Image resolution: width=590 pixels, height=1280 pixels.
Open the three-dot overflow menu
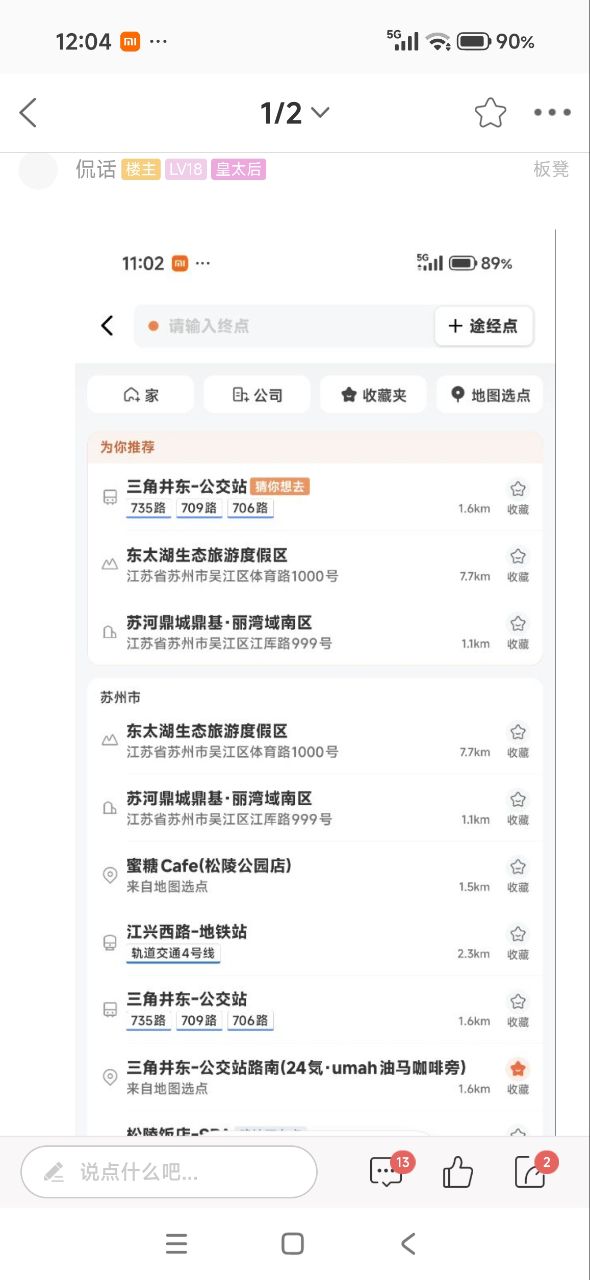click(x=552, y=113)
